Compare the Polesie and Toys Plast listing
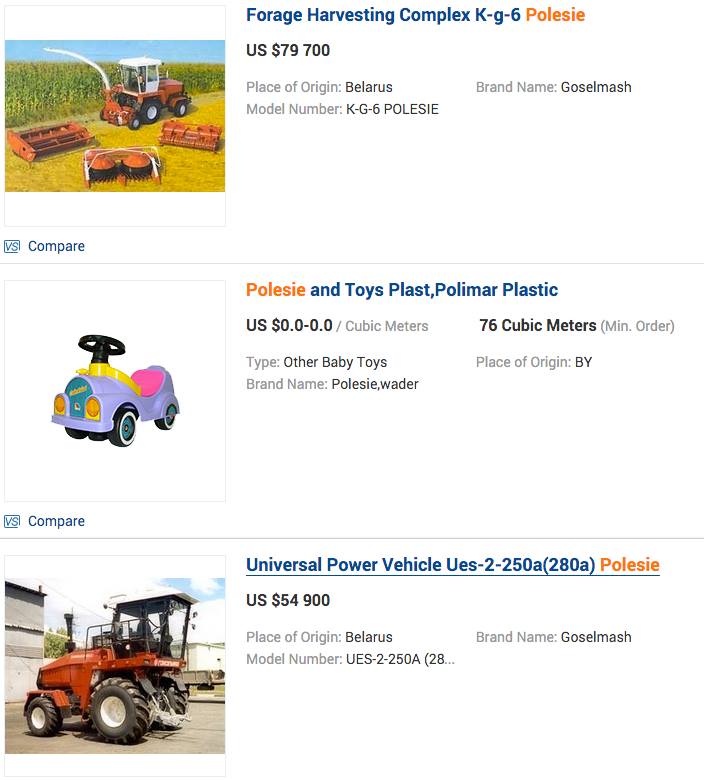 point(56,521)
